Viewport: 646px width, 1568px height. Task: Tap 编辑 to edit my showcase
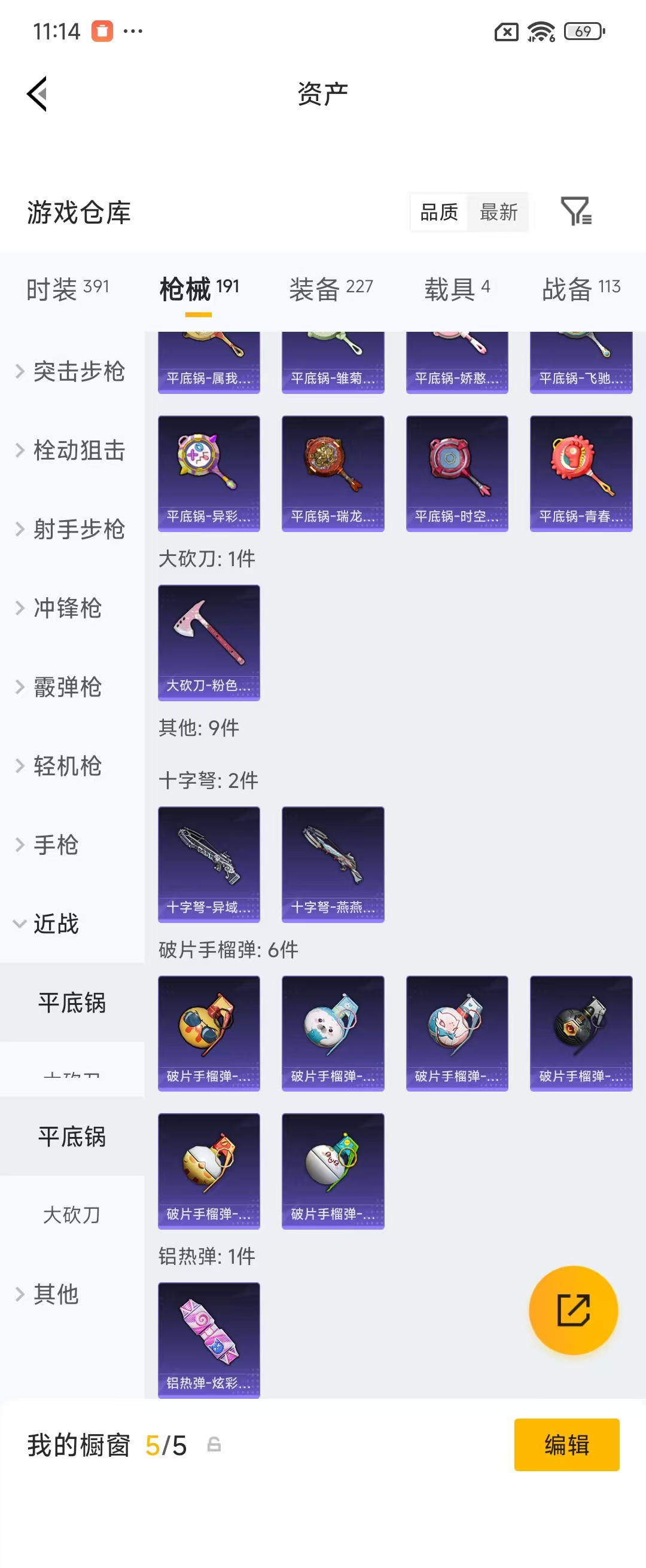point(566,1444)
